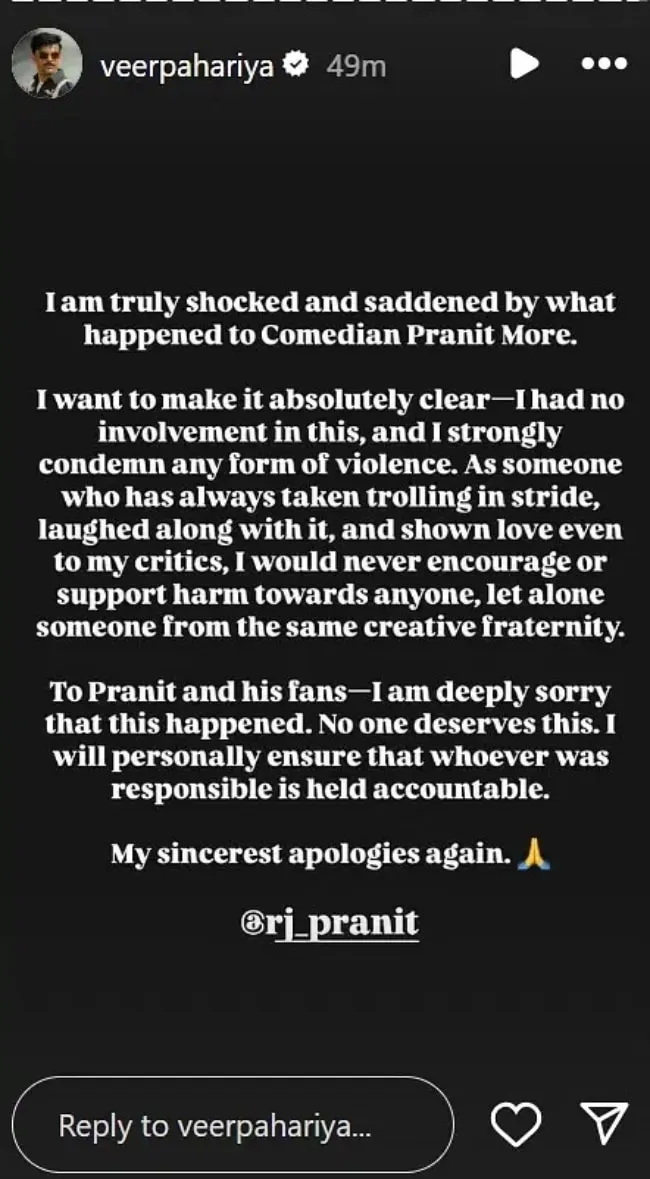Share the story via paper plane icon

pos(603,1125)
